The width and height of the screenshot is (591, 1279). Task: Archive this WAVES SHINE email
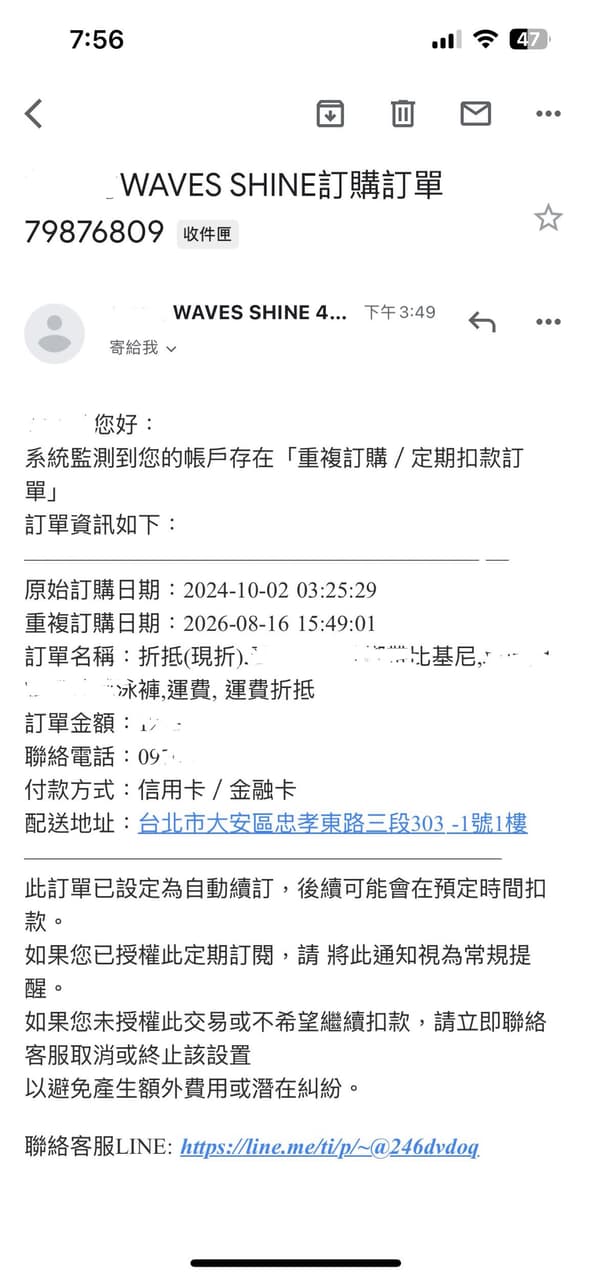[330, 113]
